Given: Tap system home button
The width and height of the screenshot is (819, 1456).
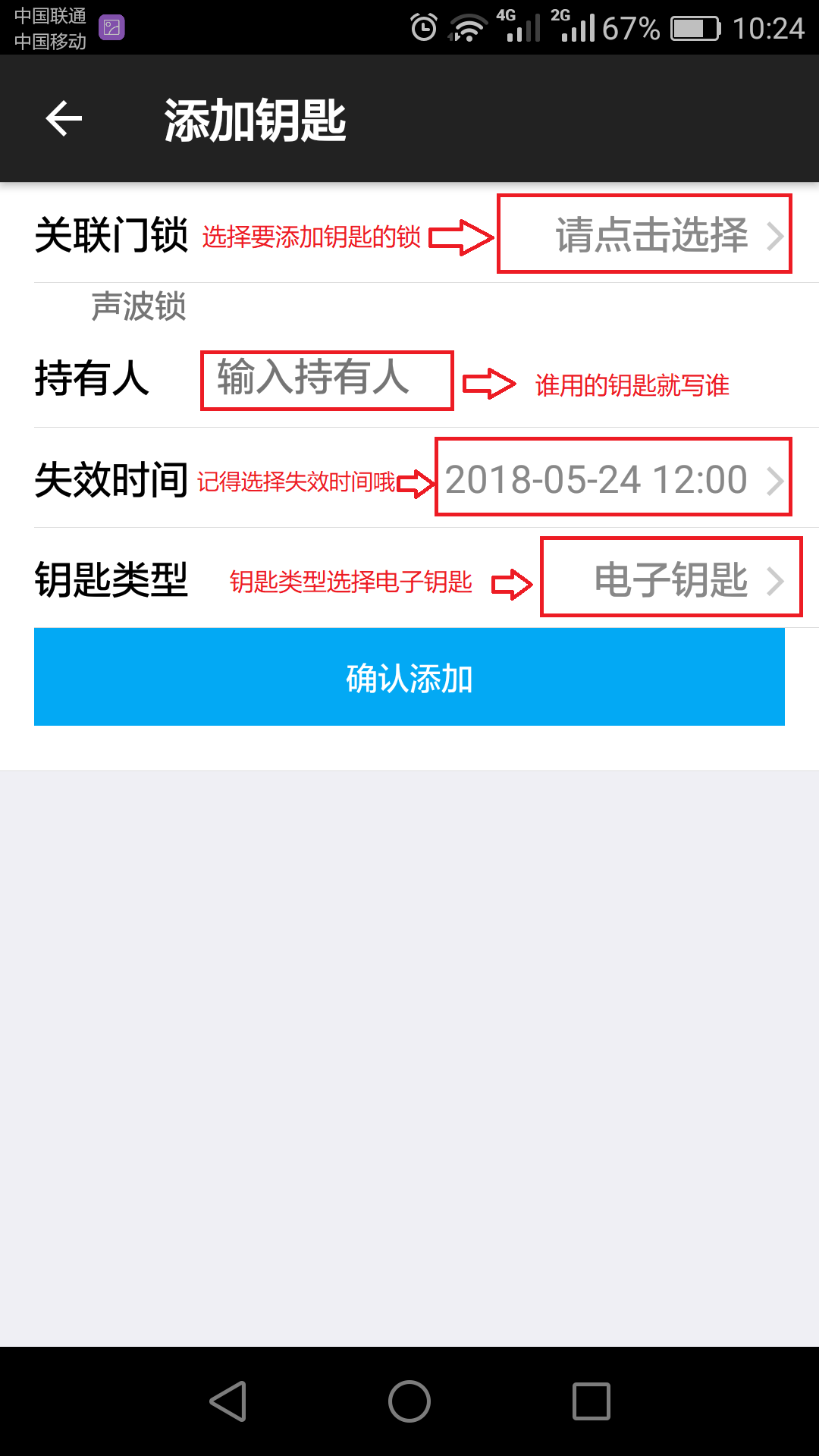Looking at the screenshot, I should [409, 1401].
